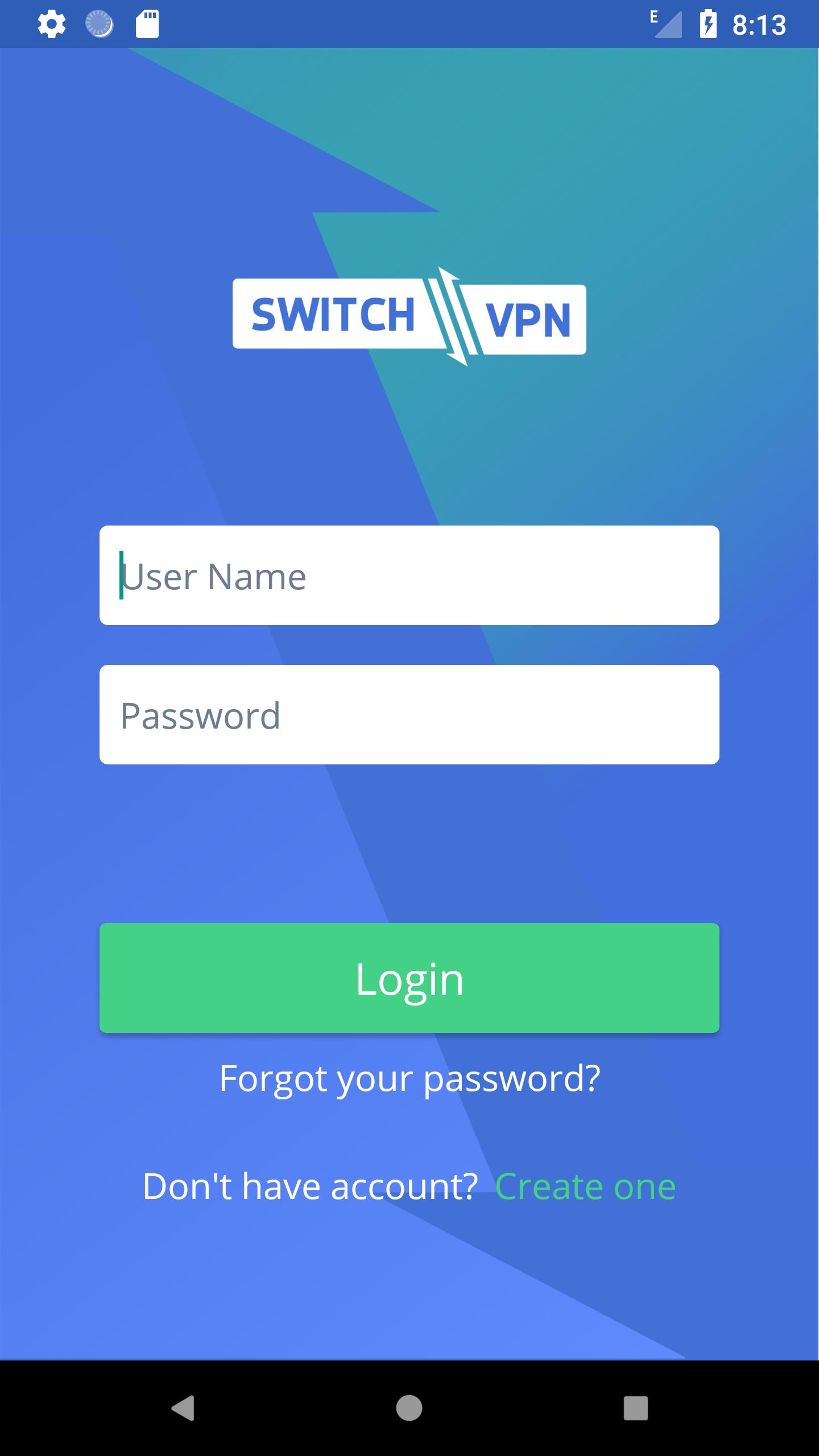Focus the Password field

[409, 714]
